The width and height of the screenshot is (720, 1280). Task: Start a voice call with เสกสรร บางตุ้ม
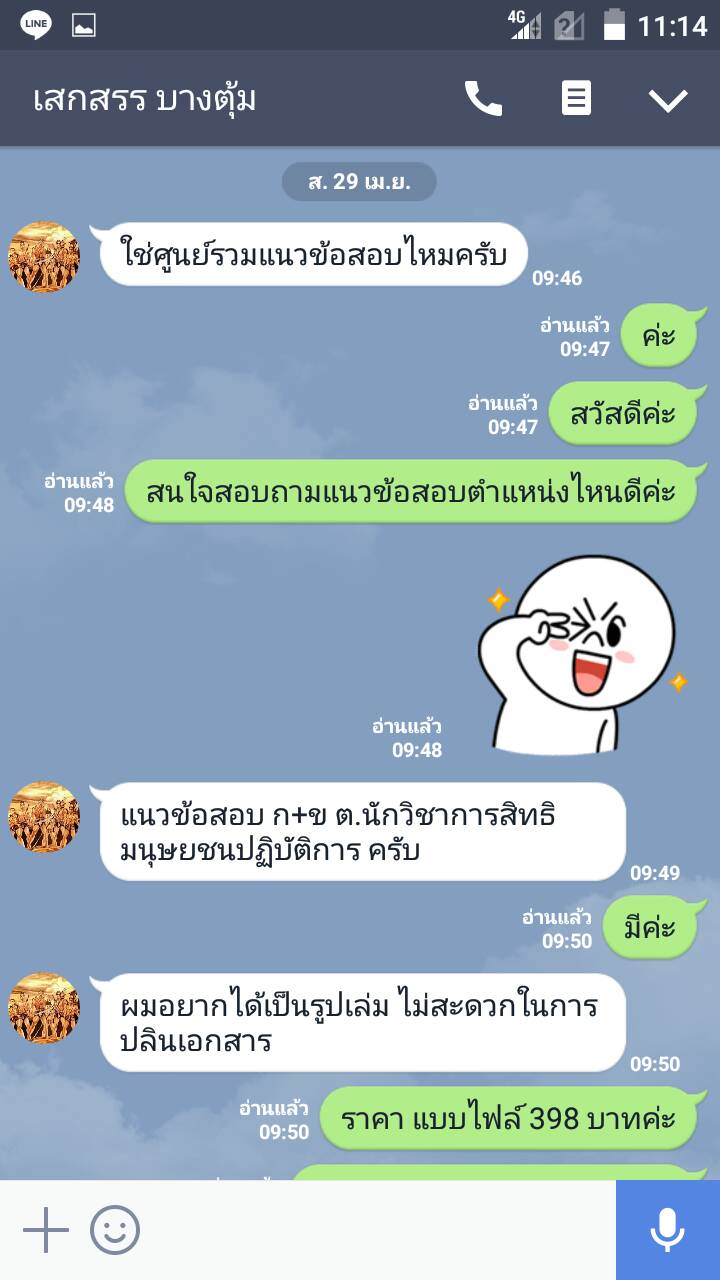[x=483, y=99]
